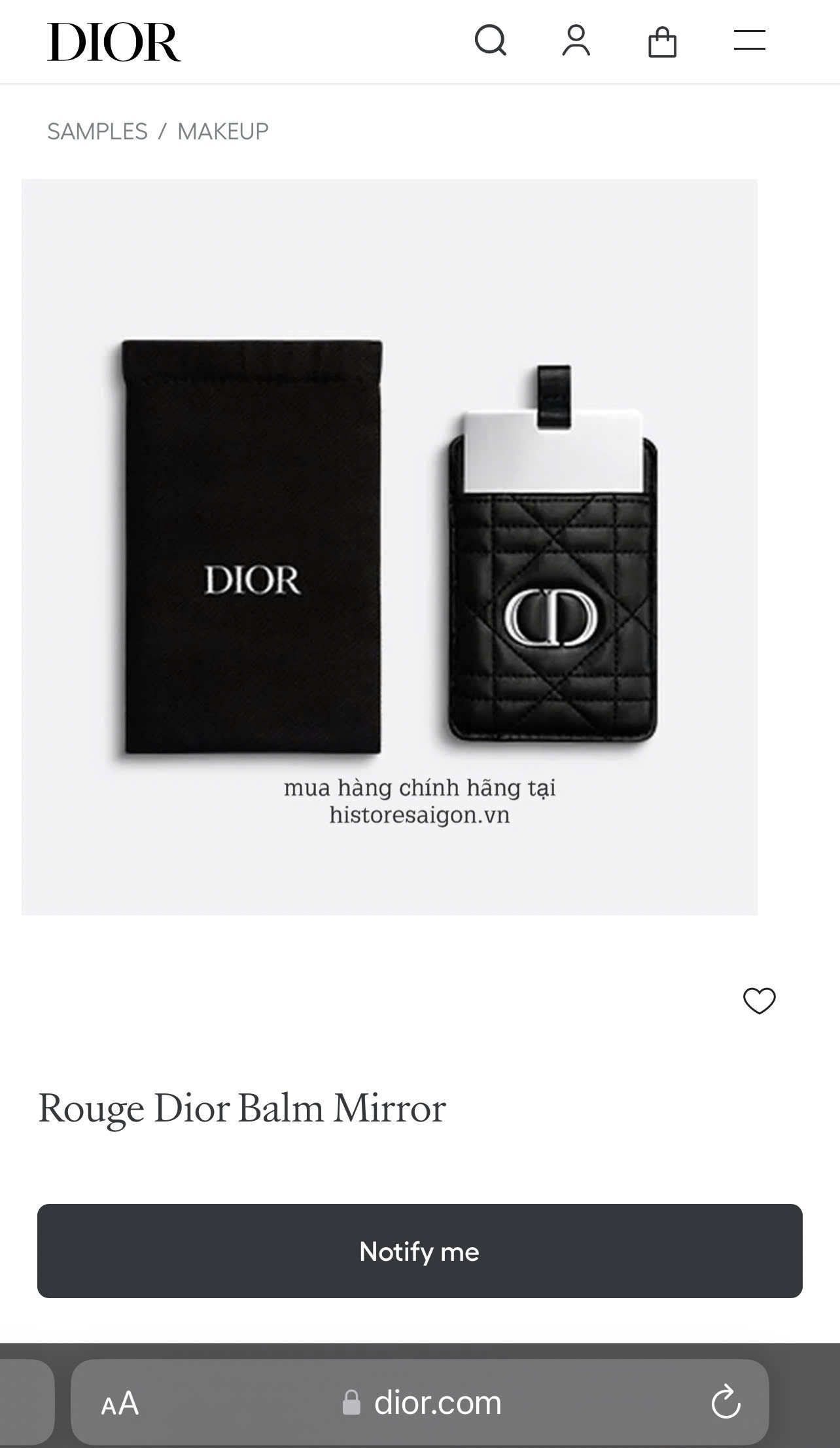Open the hamburger navigation menu
The height and width of the screenshot is (1448, 840).
(748, 42)
